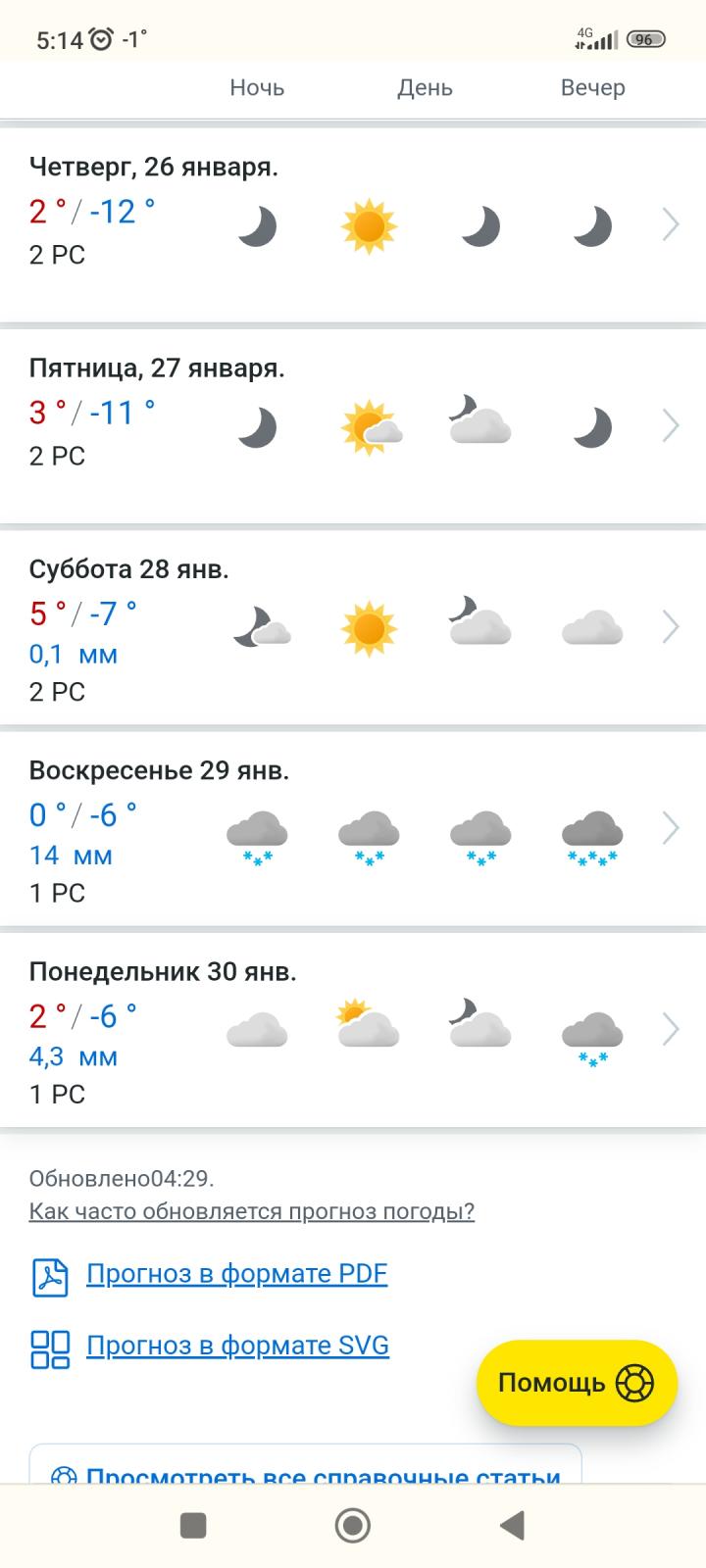This screenshot has height=1568, width=706.
Task: Open forecast details for Четверг, 26 января
Action: click(x=353, y=225)
